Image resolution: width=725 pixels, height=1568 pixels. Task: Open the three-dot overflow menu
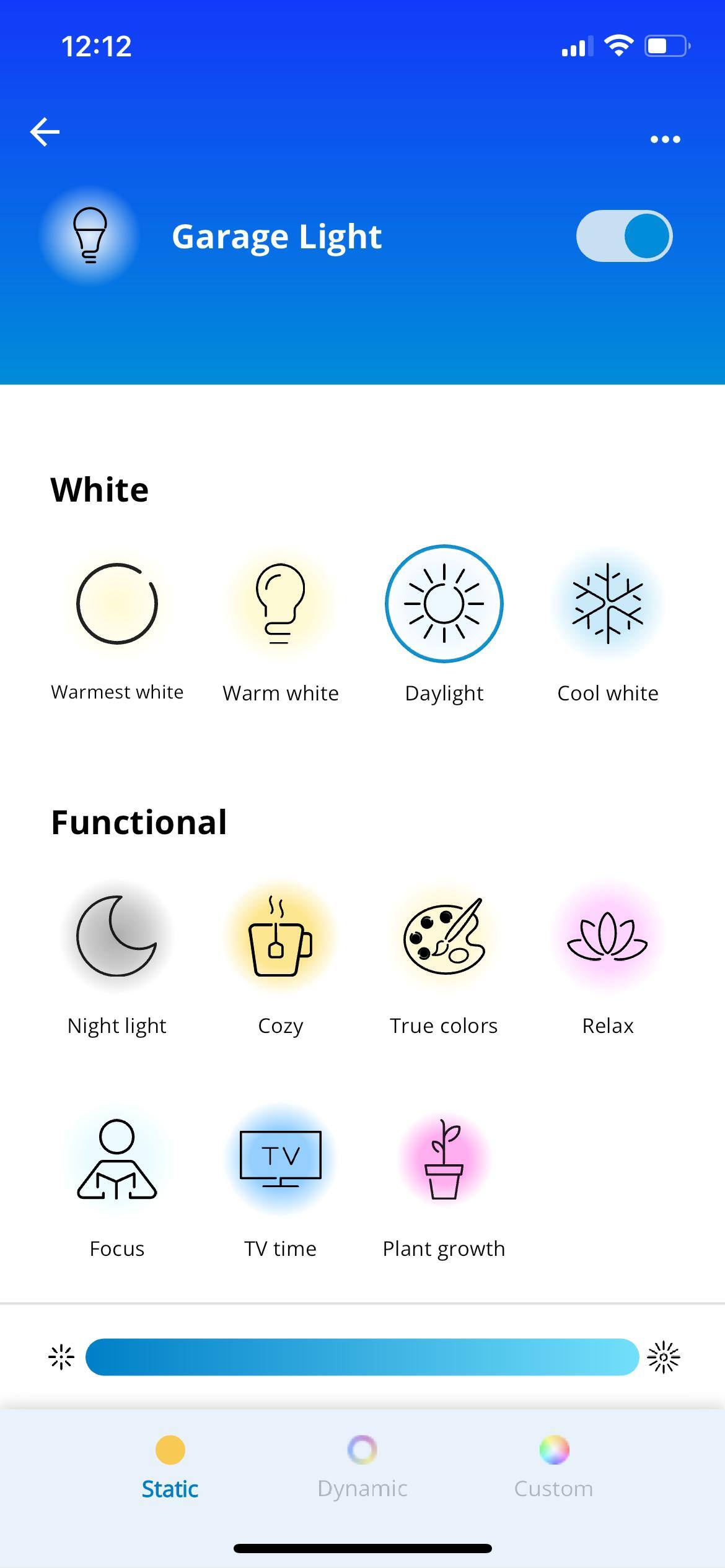pyautogui.click(x=665, y=139)
